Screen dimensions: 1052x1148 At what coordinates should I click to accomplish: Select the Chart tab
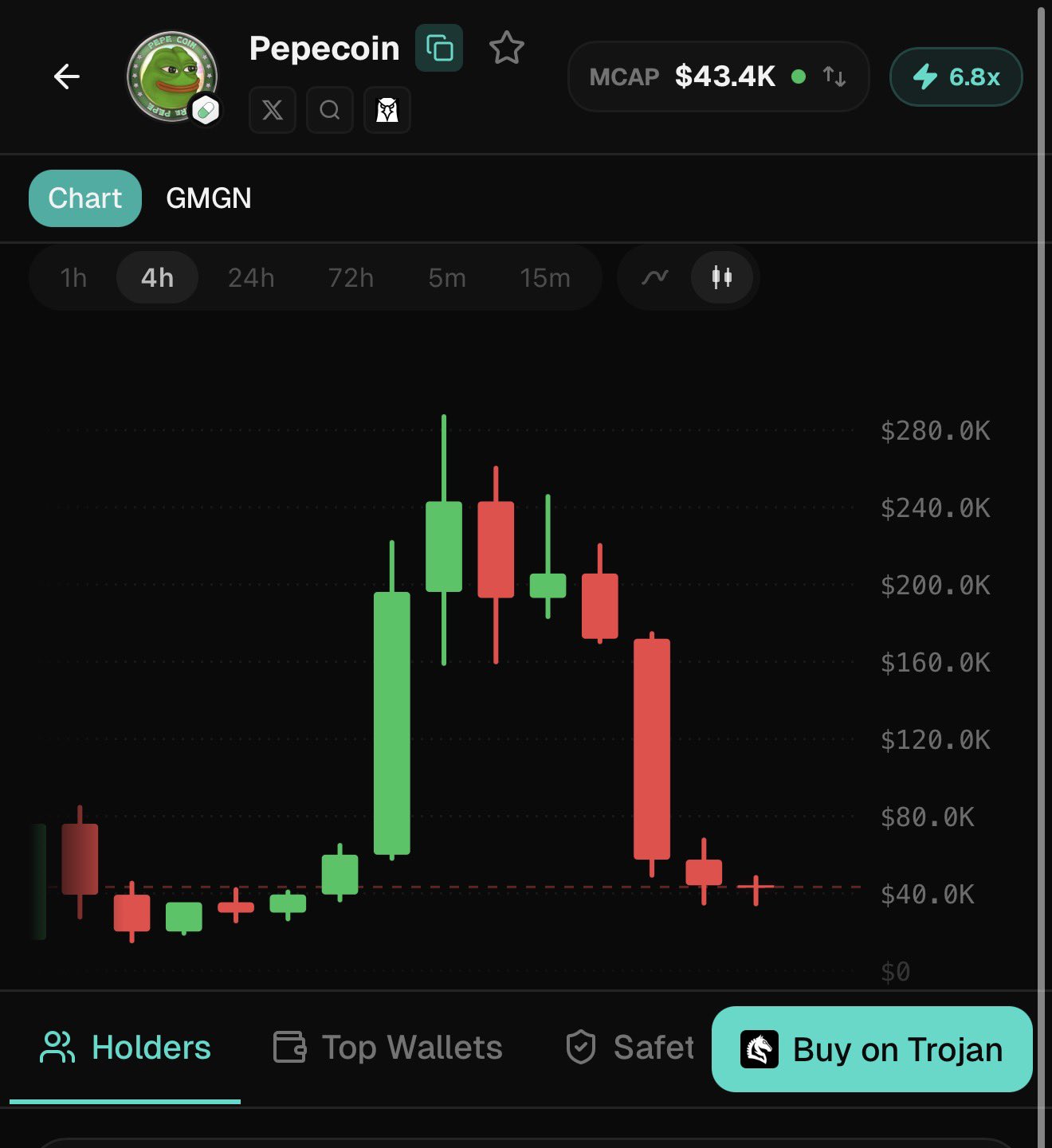point(85,198)
